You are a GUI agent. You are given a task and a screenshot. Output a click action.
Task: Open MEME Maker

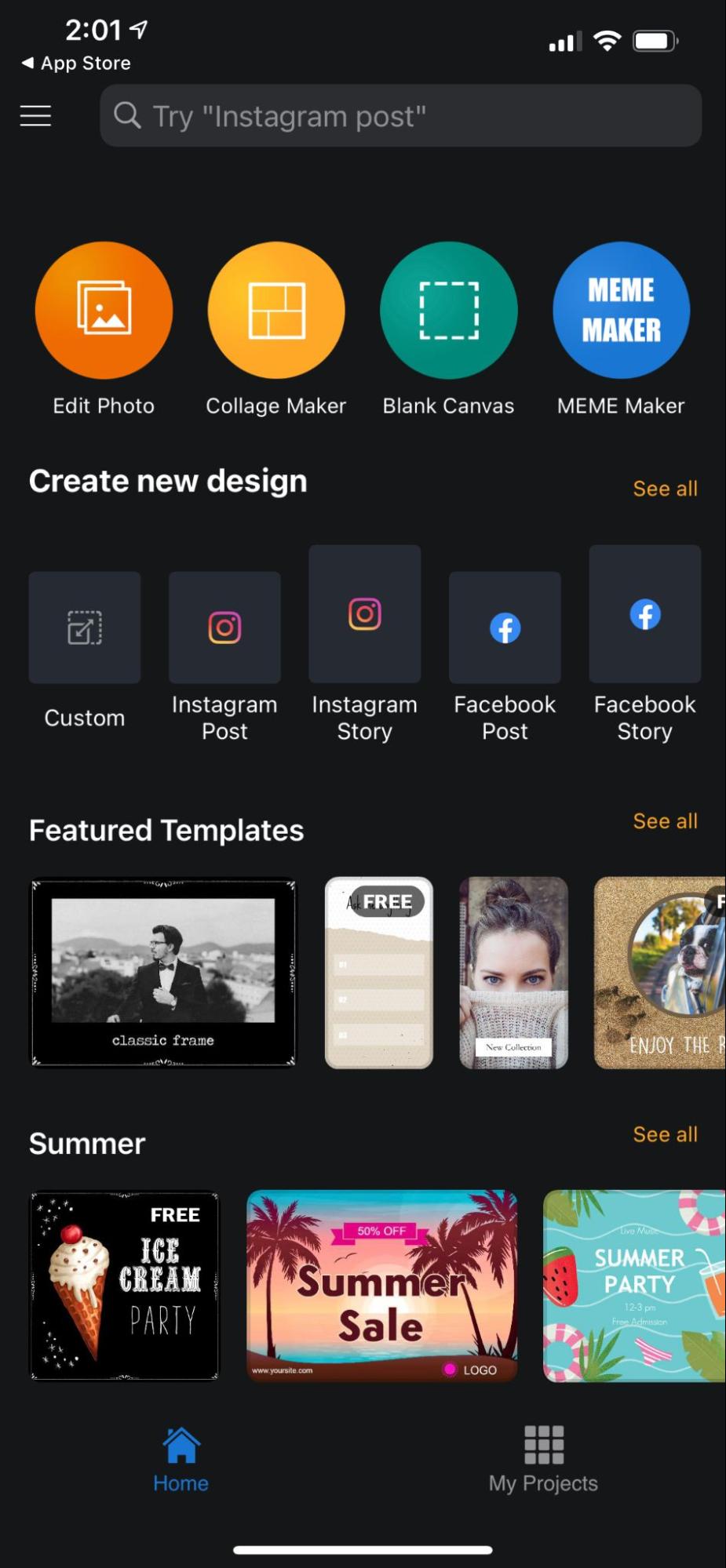pos(621,311)
